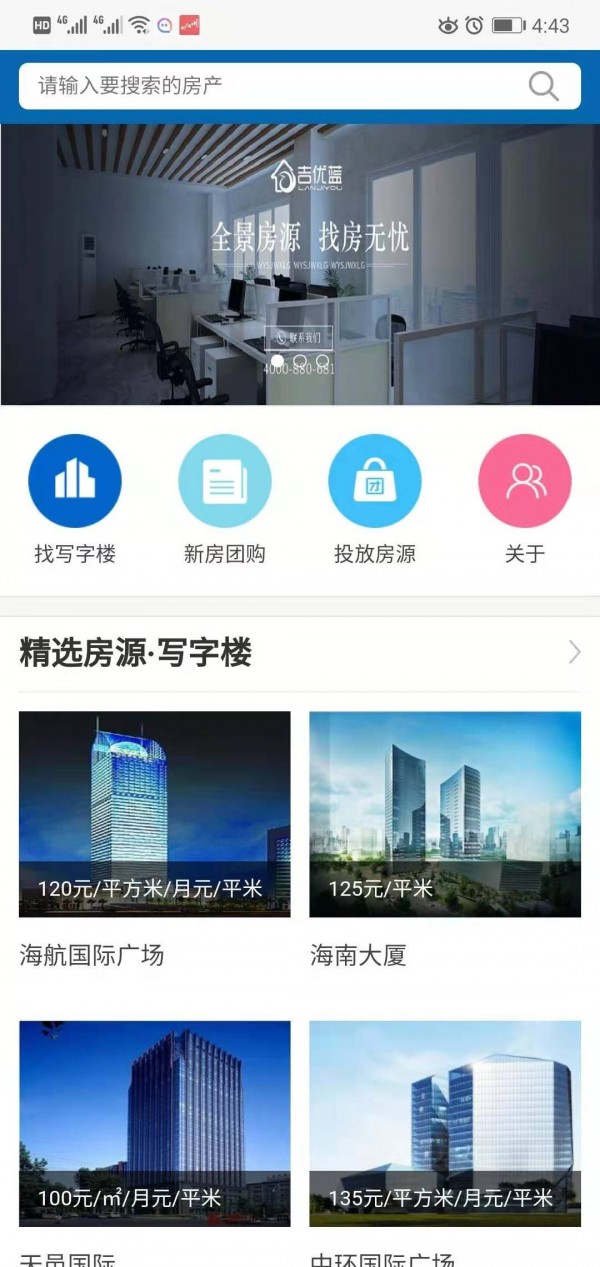
Task: Expand 精选房源·写字楼 section with the chevron
Action: [x=574, y=653]
